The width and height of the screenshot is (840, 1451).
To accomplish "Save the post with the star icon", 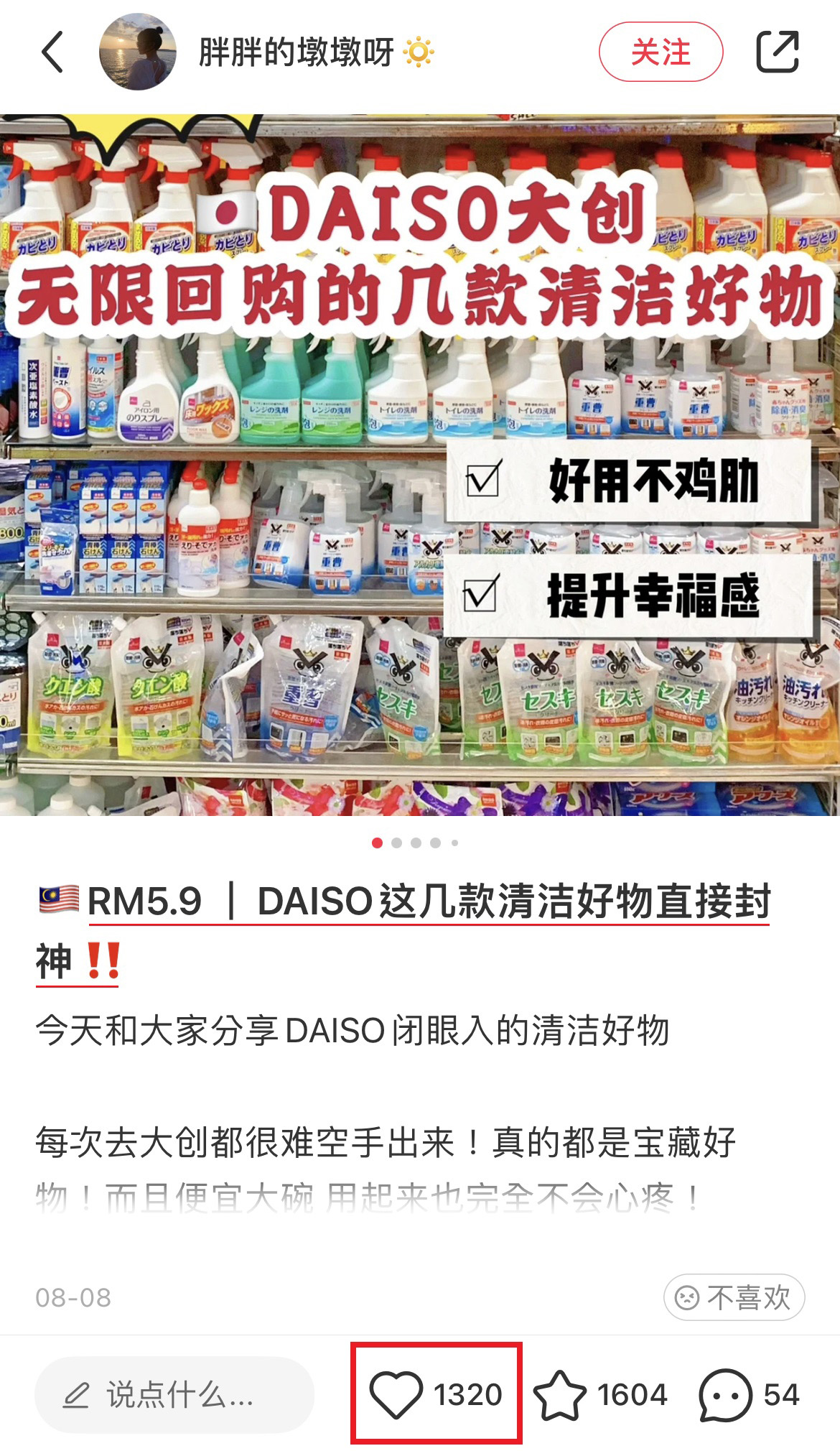I will [x=560, y=1395].
